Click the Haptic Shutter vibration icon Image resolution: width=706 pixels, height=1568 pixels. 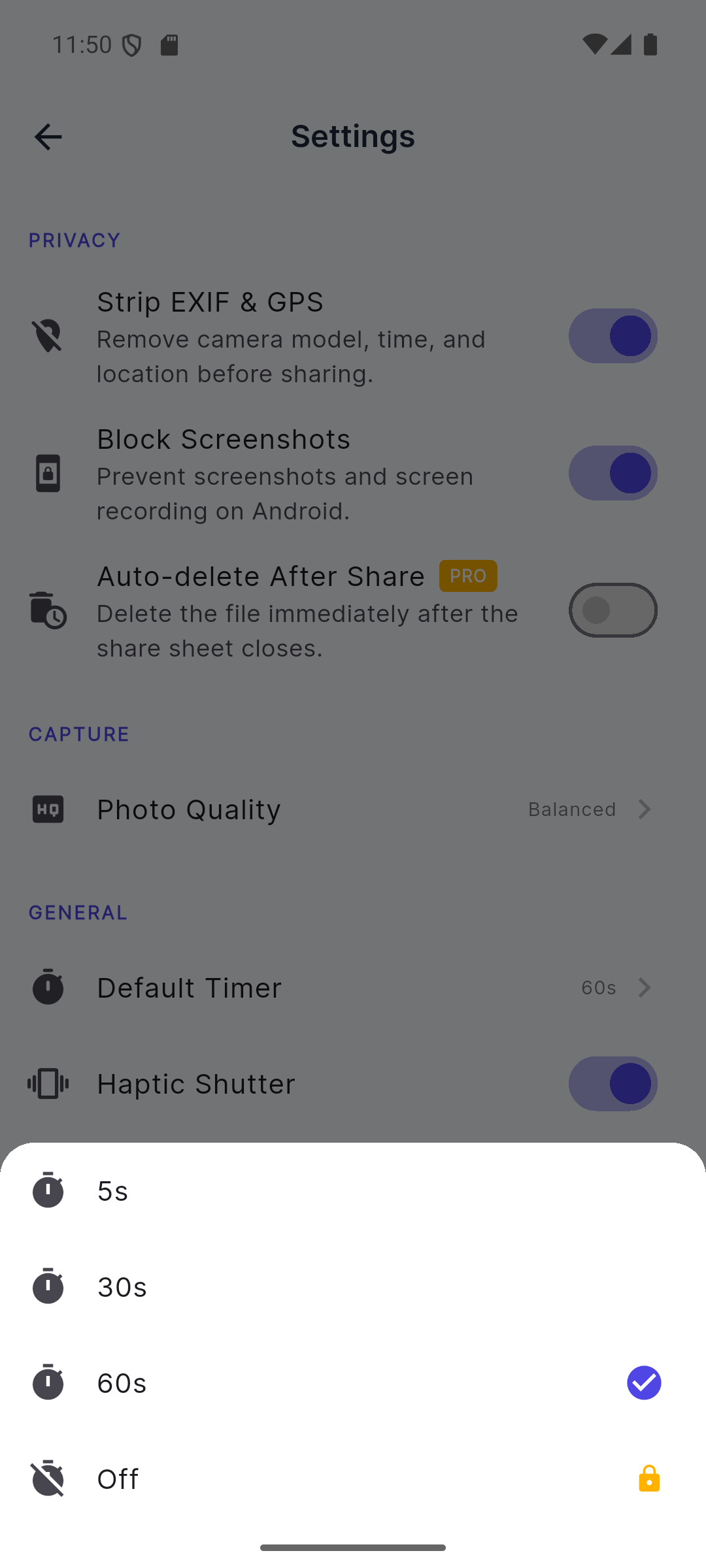(x=48, y=1083)
